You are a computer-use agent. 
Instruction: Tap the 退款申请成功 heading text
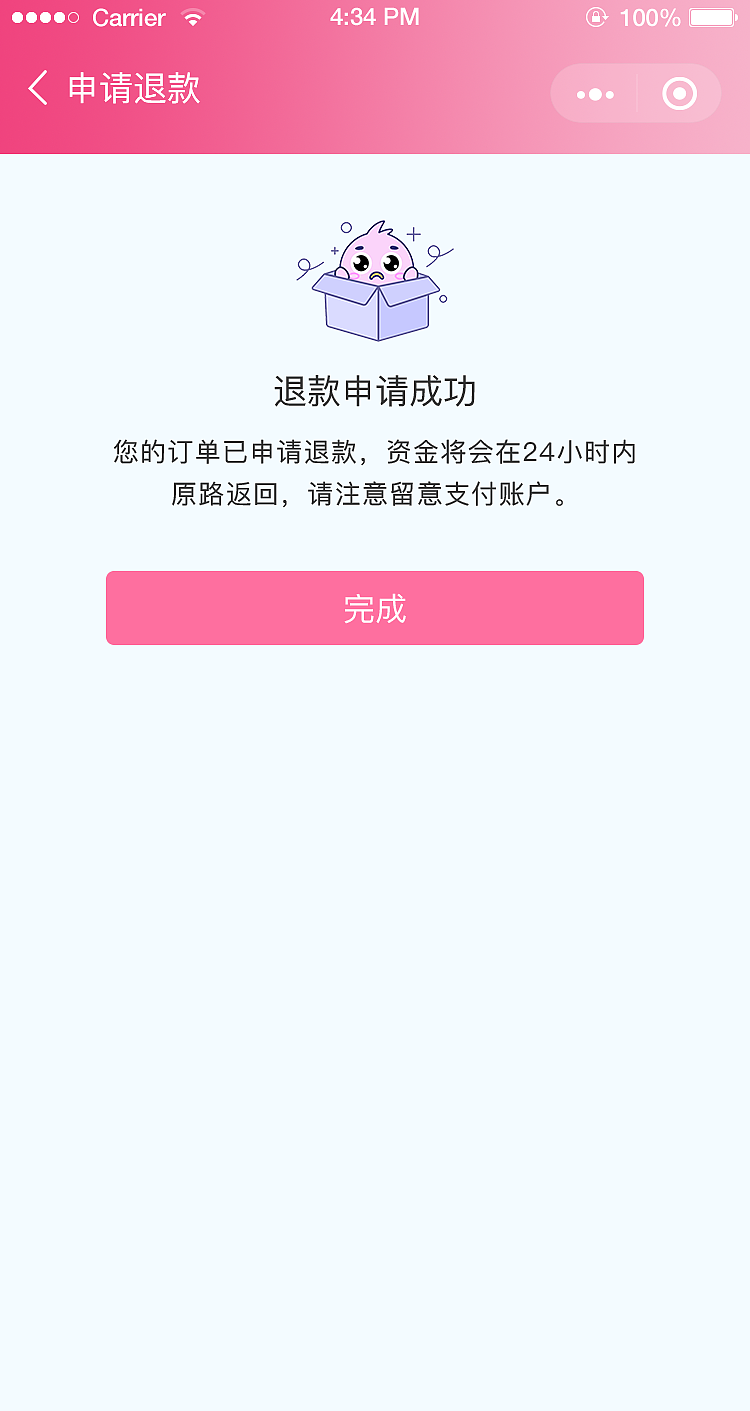tap(375, 390)
